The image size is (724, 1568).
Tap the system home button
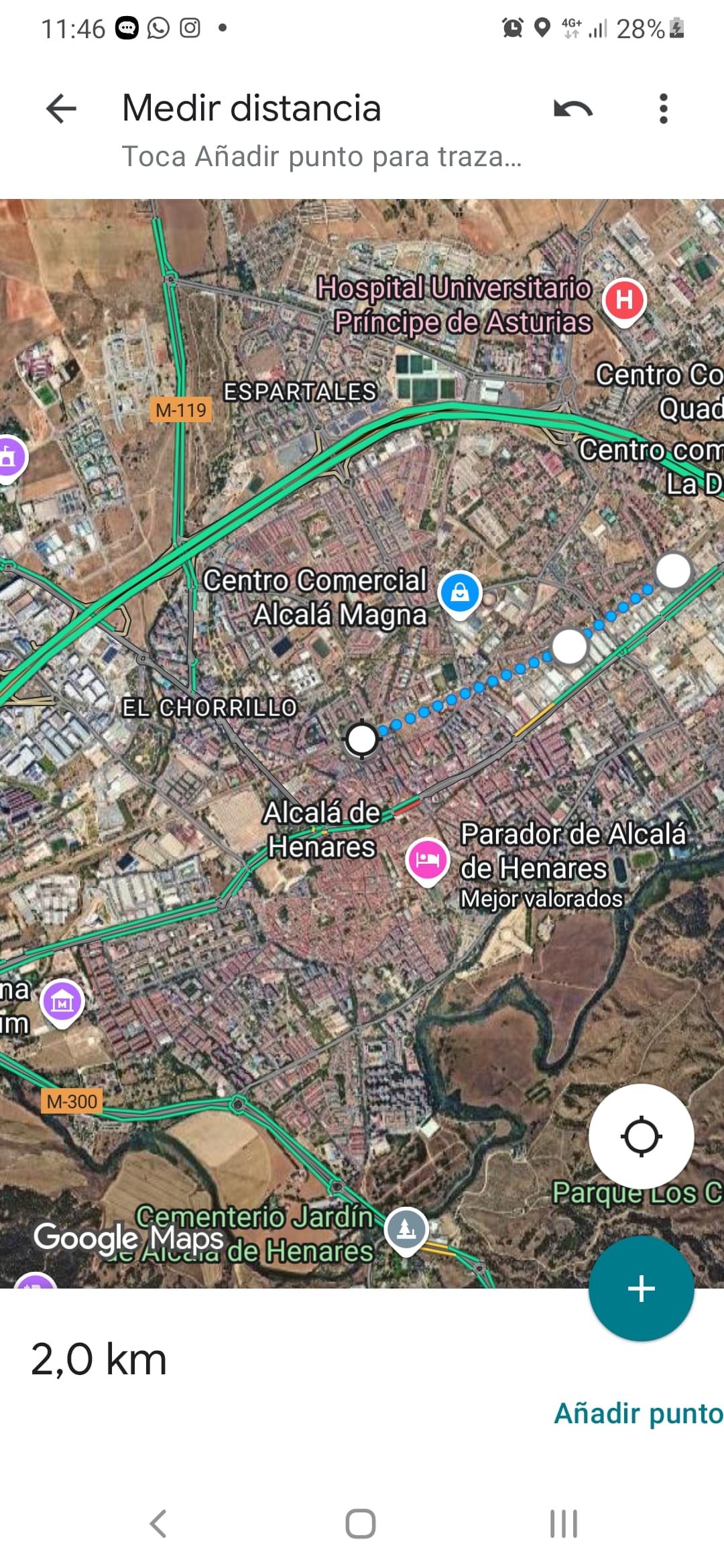coord(361,1523)
